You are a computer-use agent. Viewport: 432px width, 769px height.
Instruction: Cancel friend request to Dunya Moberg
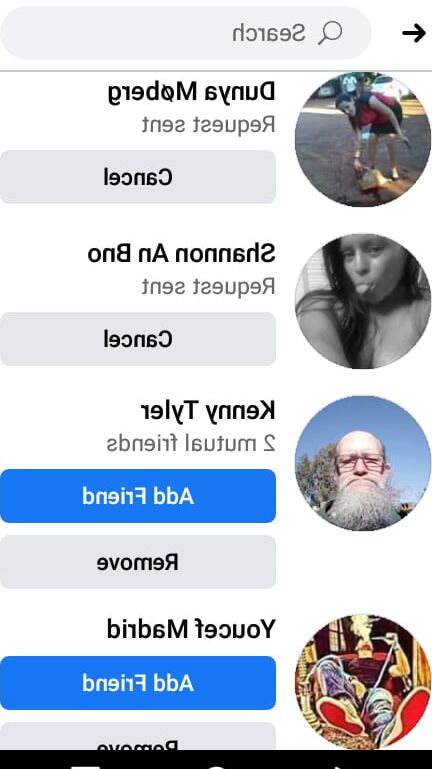pos(138,177)
